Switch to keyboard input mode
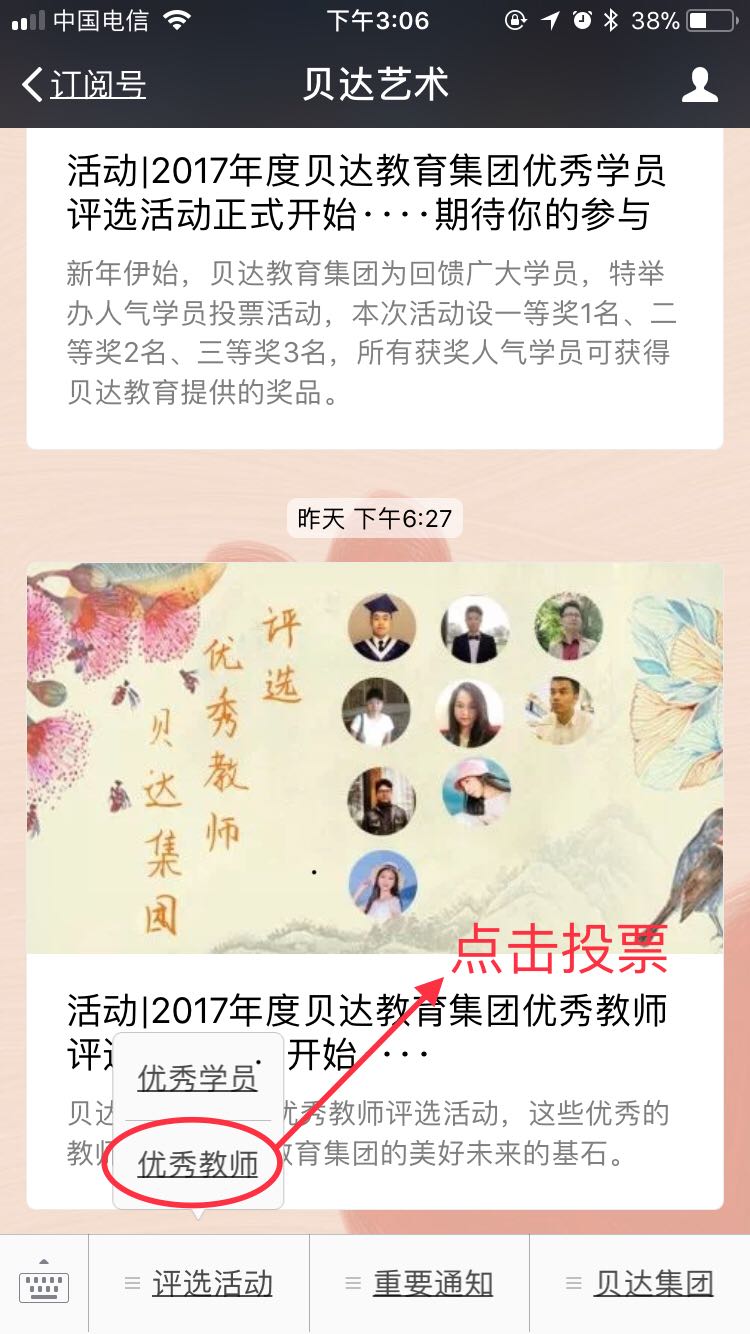The image size is (750, 1334). point(44,1285)
